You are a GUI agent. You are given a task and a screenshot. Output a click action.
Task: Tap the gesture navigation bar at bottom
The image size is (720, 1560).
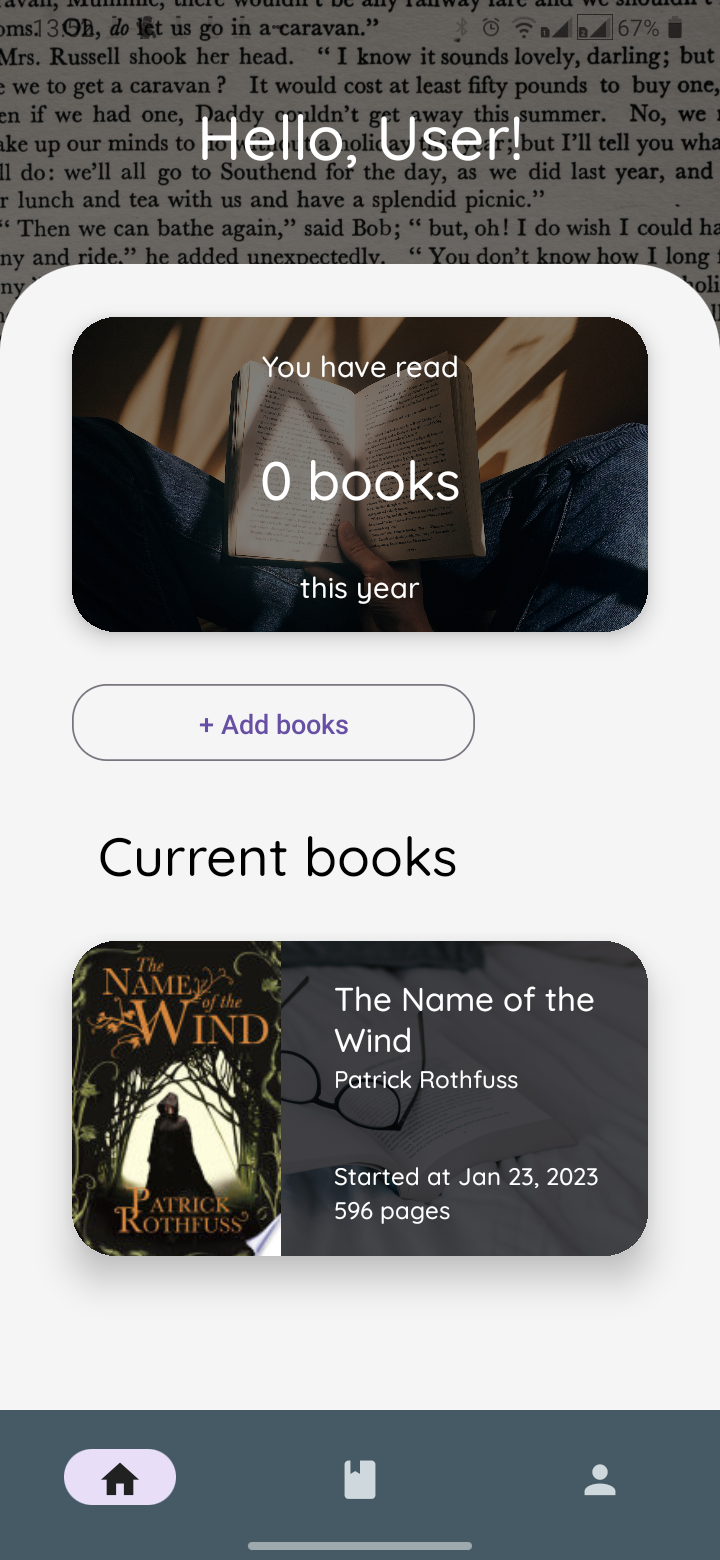pyautogui.click(x=360, y=1544)
